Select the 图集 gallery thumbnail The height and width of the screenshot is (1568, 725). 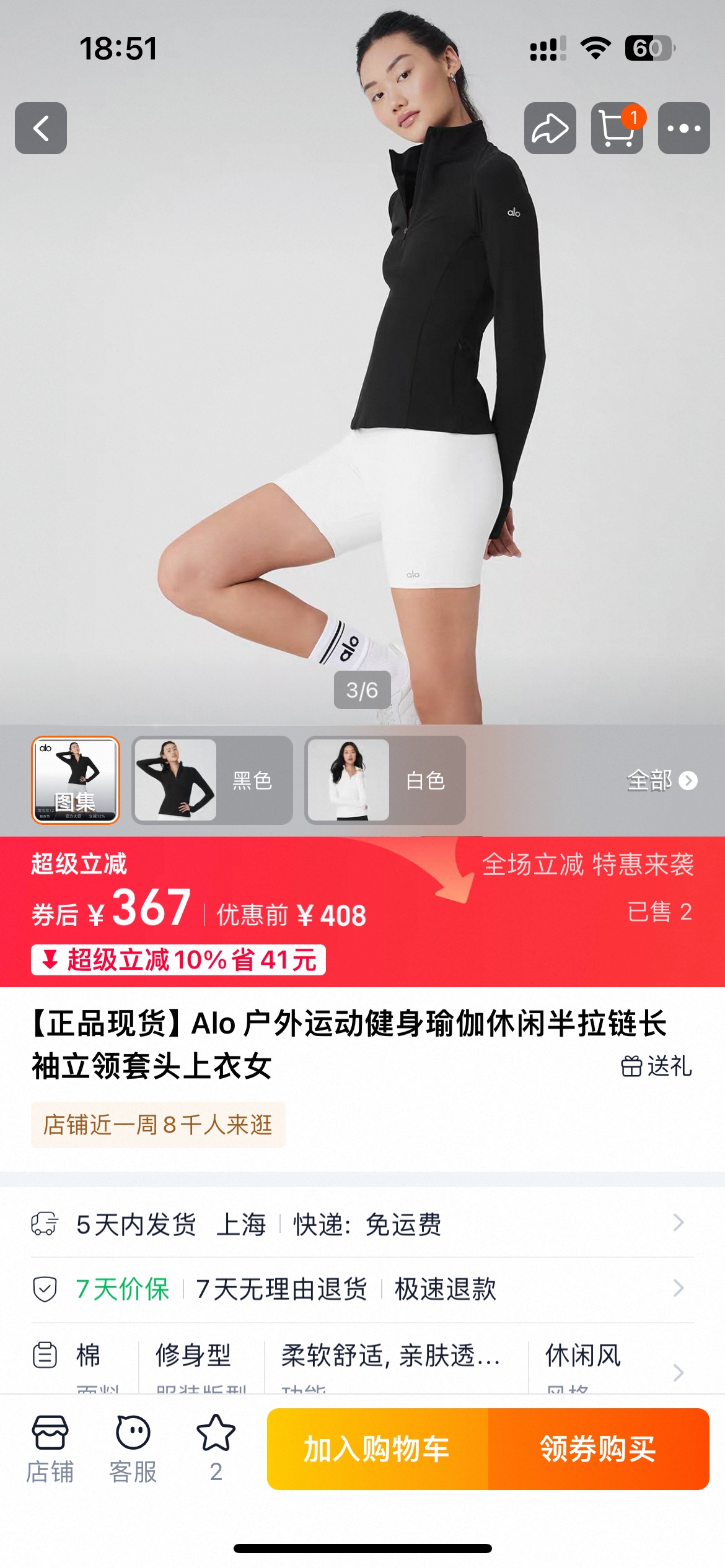click(76, 780)
